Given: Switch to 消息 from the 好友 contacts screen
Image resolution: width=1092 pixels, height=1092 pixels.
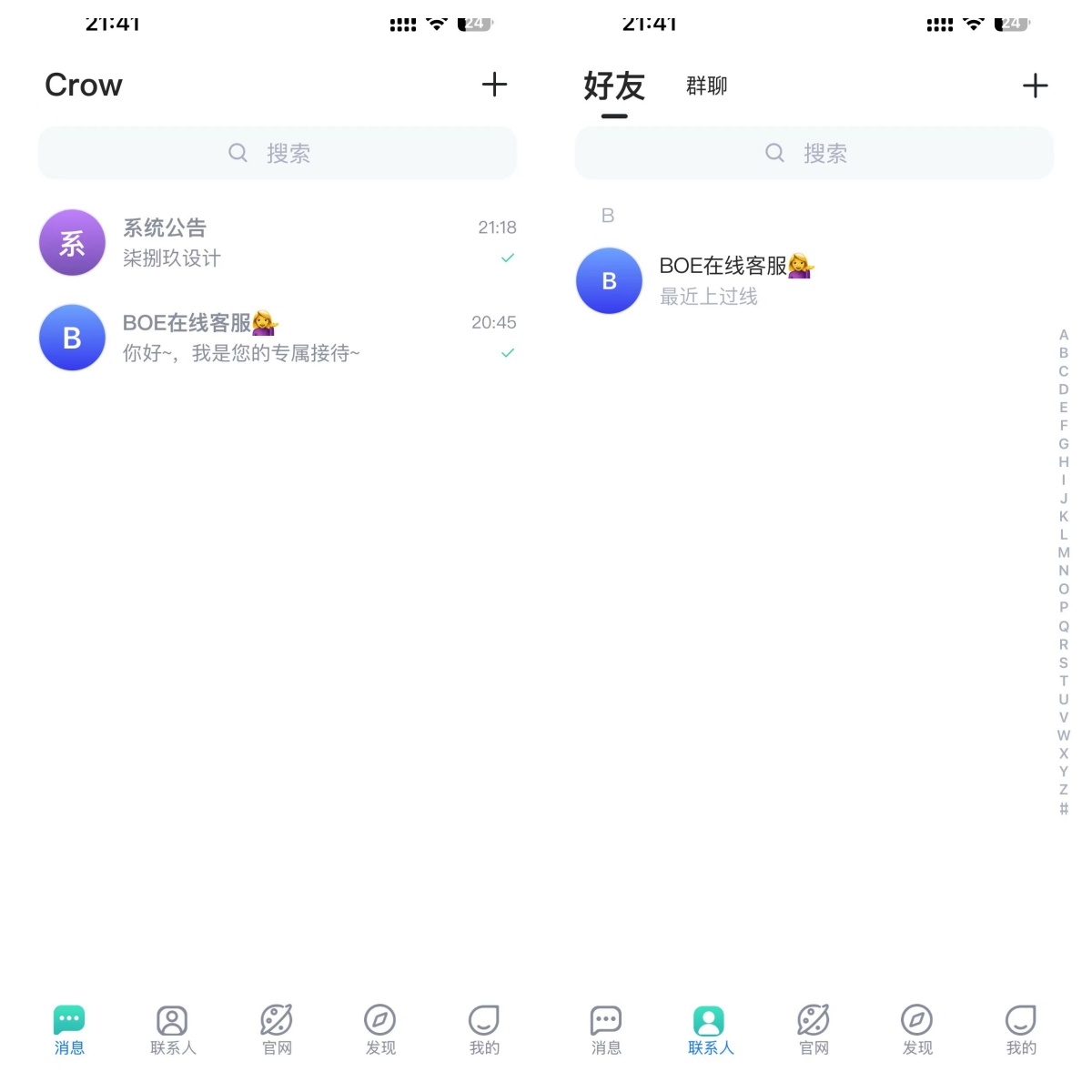Looking at the screenshot, I should pos(606,1030).
